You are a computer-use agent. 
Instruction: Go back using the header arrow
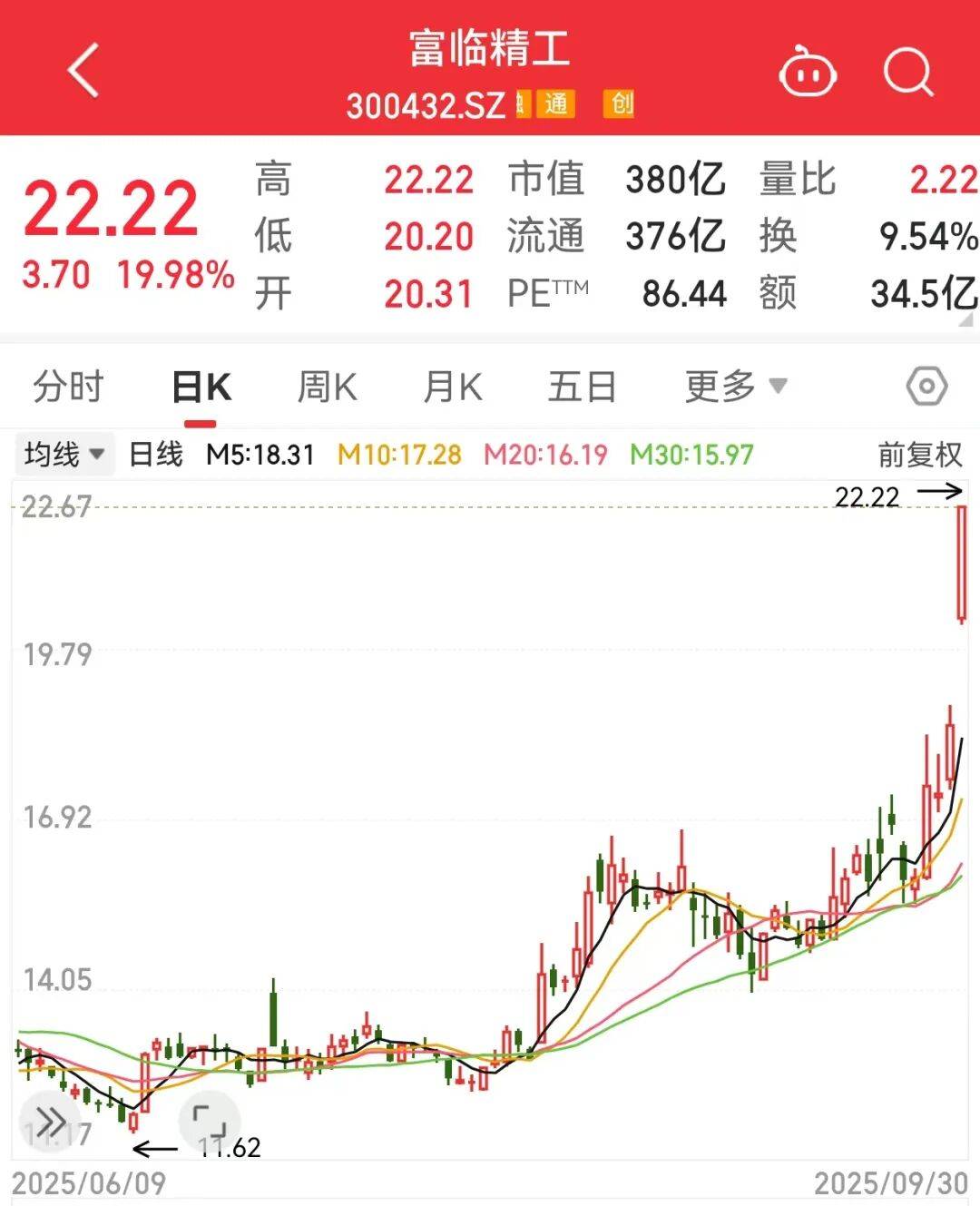coord(83,71)
